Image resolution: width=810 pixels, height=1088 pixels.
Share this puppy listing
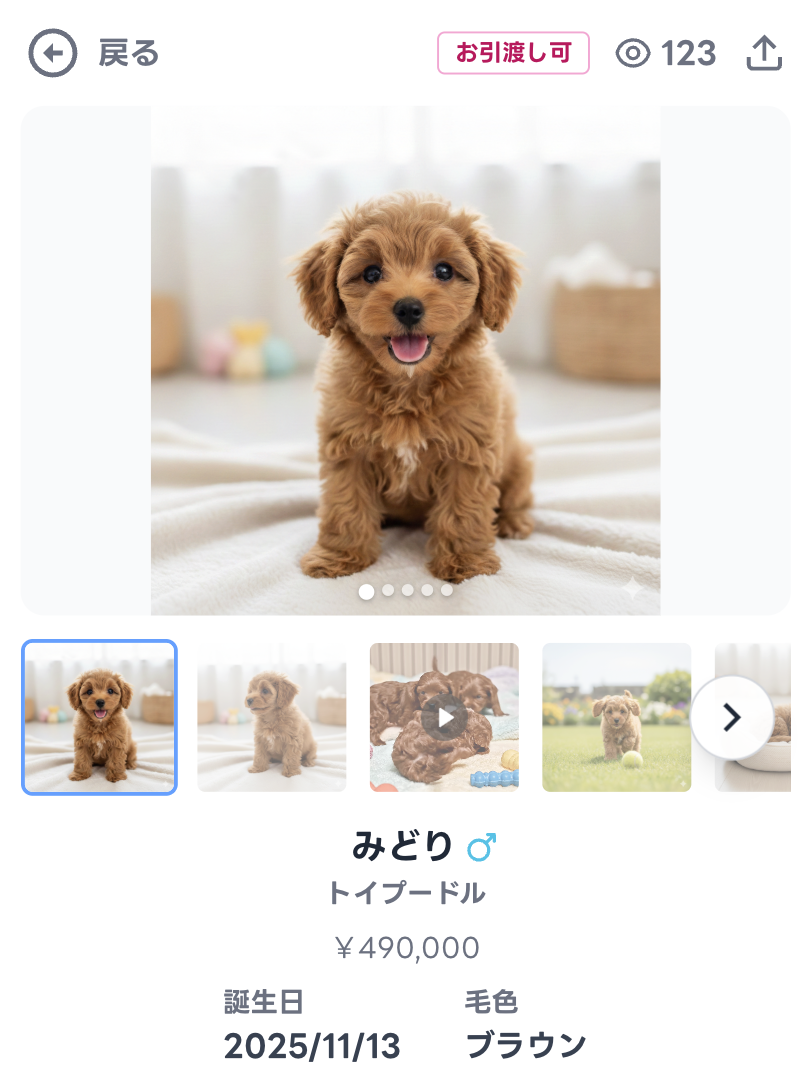(764, 54)
